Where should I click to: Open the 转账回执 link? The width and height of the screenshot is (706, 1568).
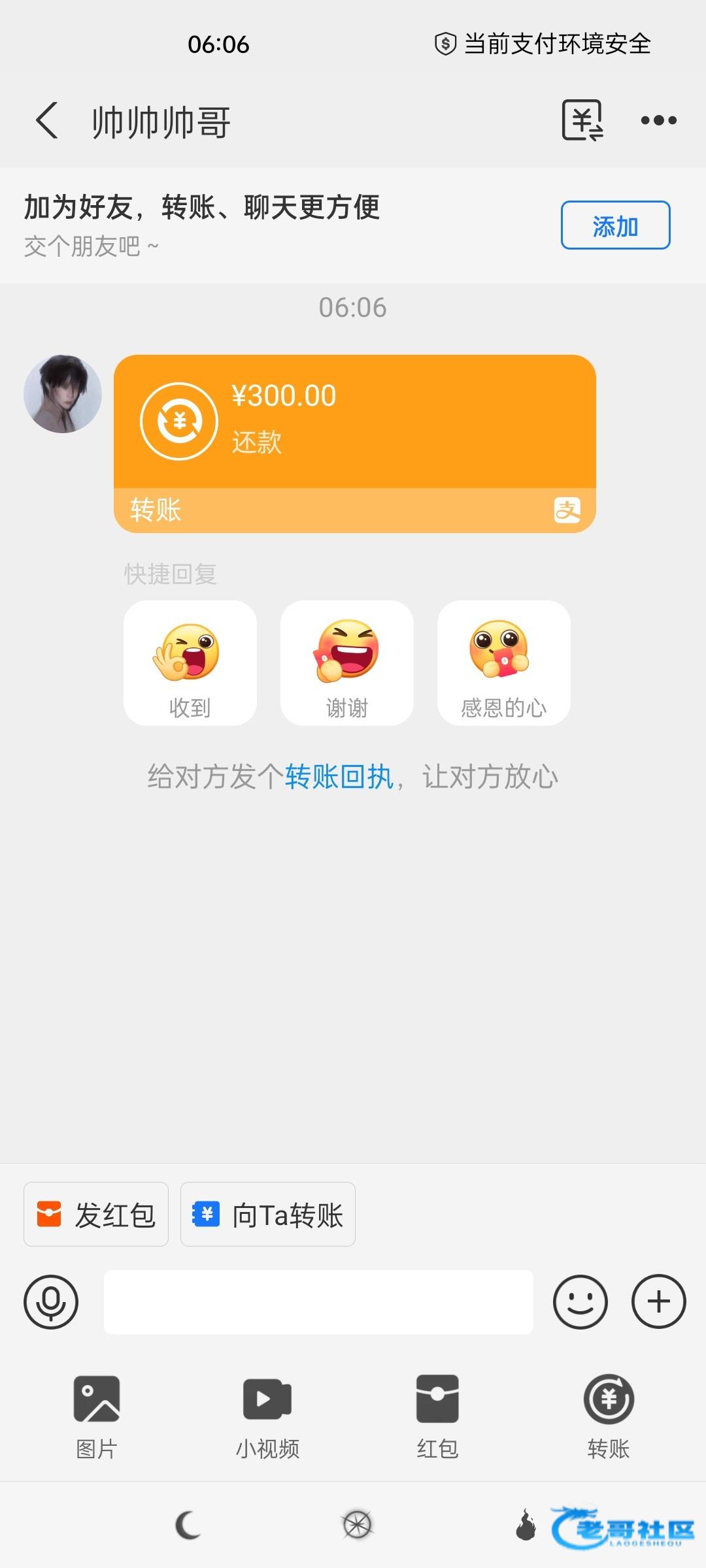[339, 777]
